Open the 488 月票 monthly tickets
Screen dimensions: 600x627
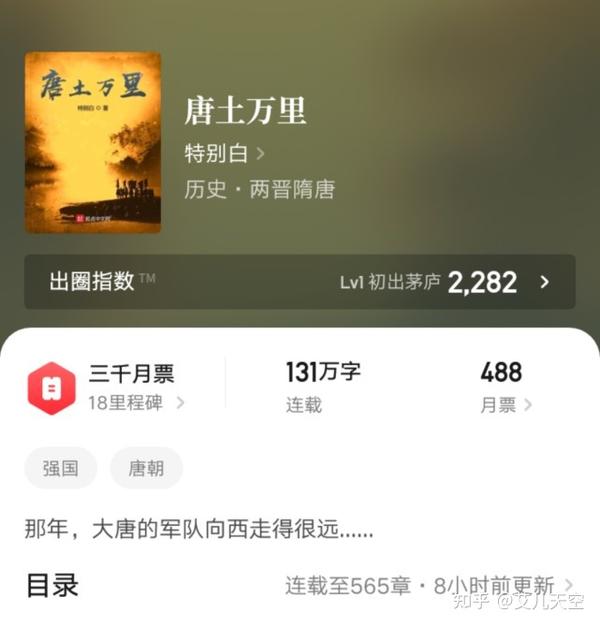click(504, 387)
